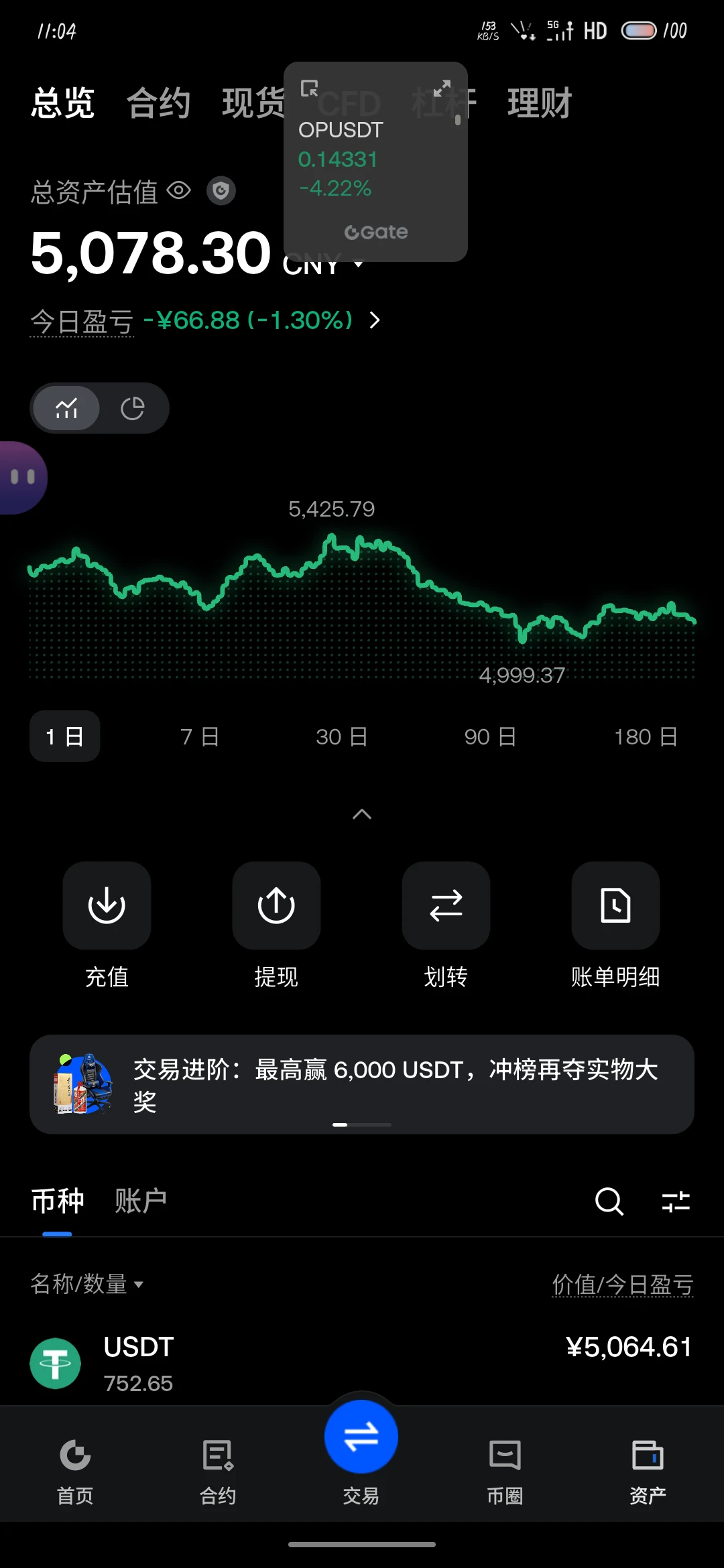Switch to pie chart view
The width and height of the screenshot is (724, 1568).
tap(133, 408)
